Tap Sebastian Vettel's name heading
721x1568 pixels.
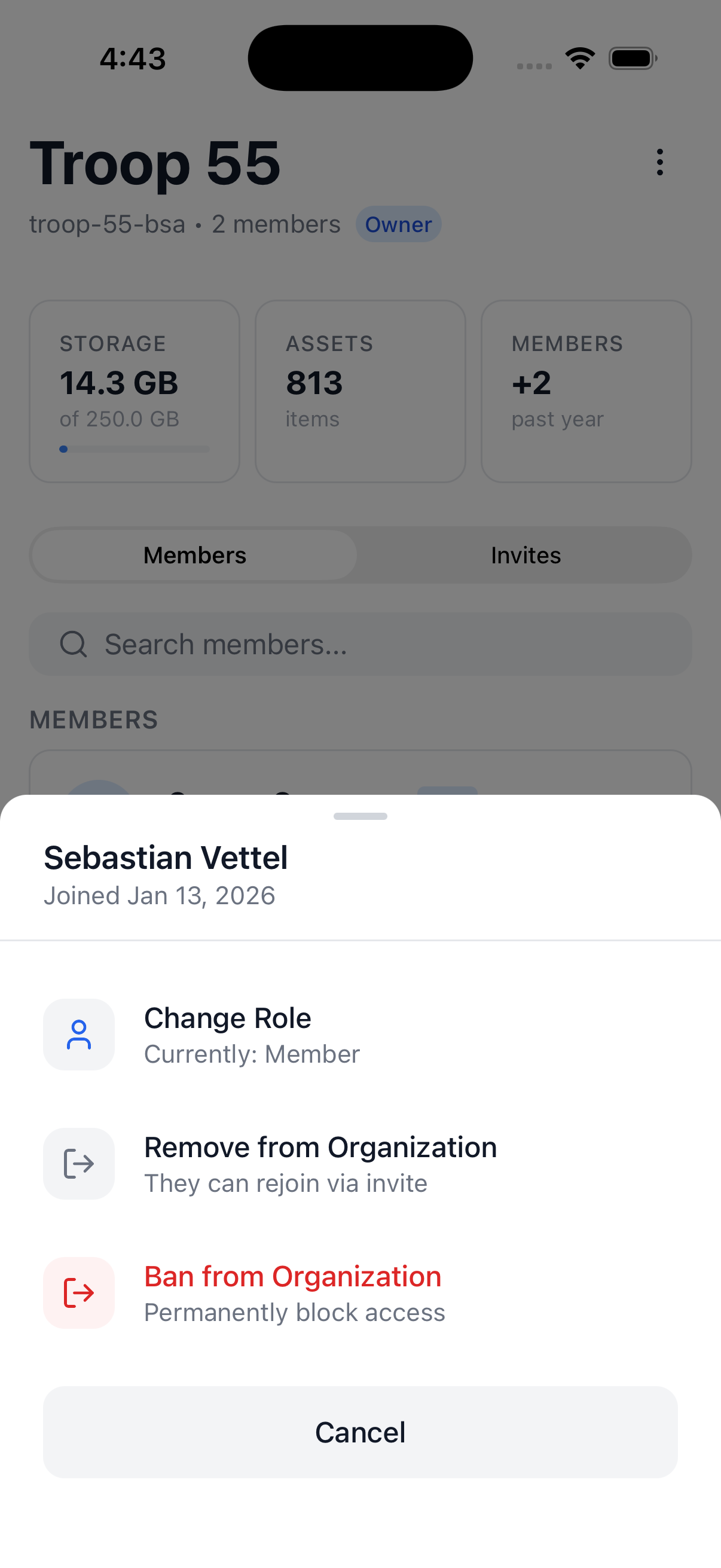click(166, 857)
